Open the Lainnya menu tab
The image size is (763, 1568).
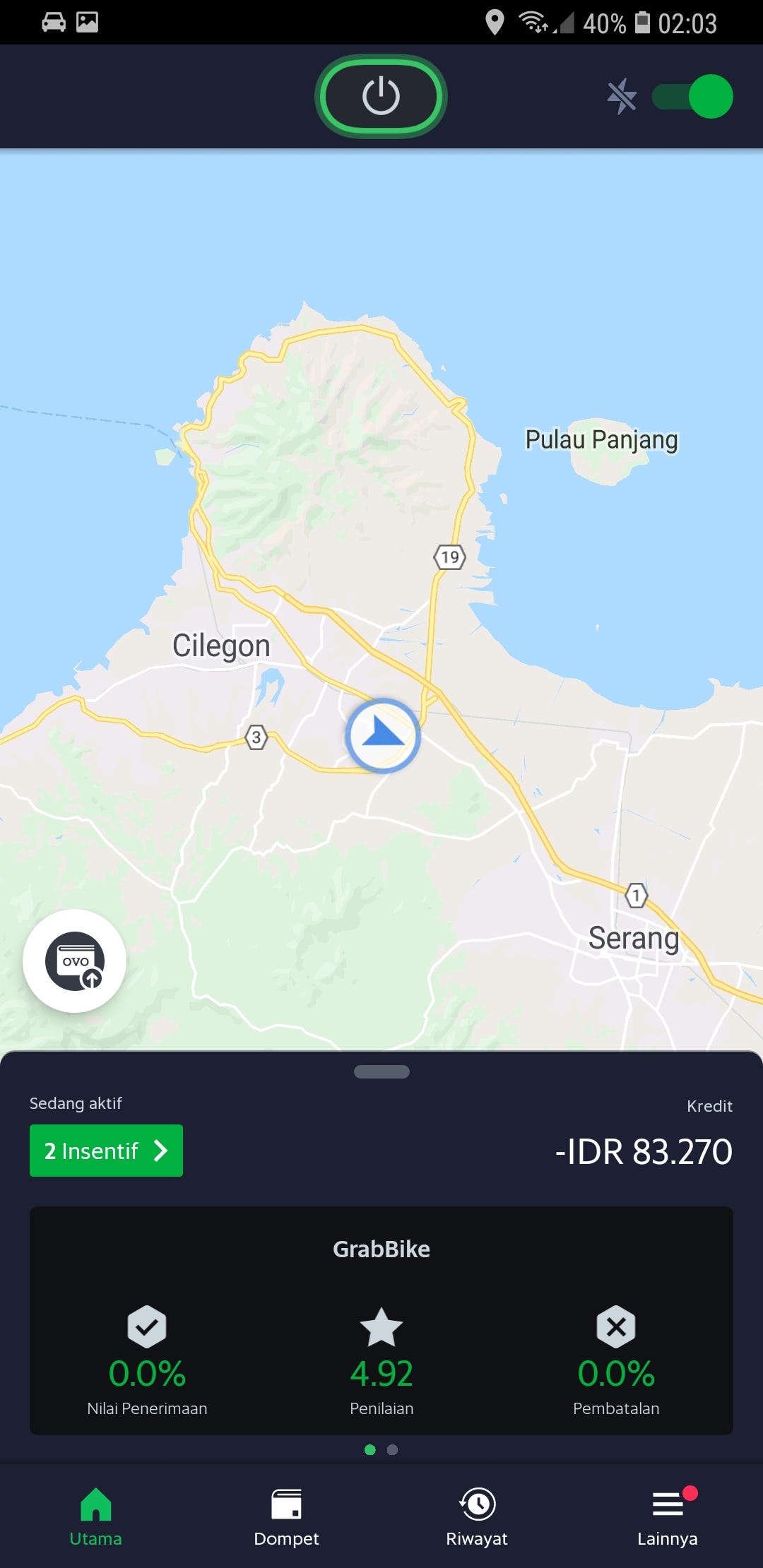668,1516
